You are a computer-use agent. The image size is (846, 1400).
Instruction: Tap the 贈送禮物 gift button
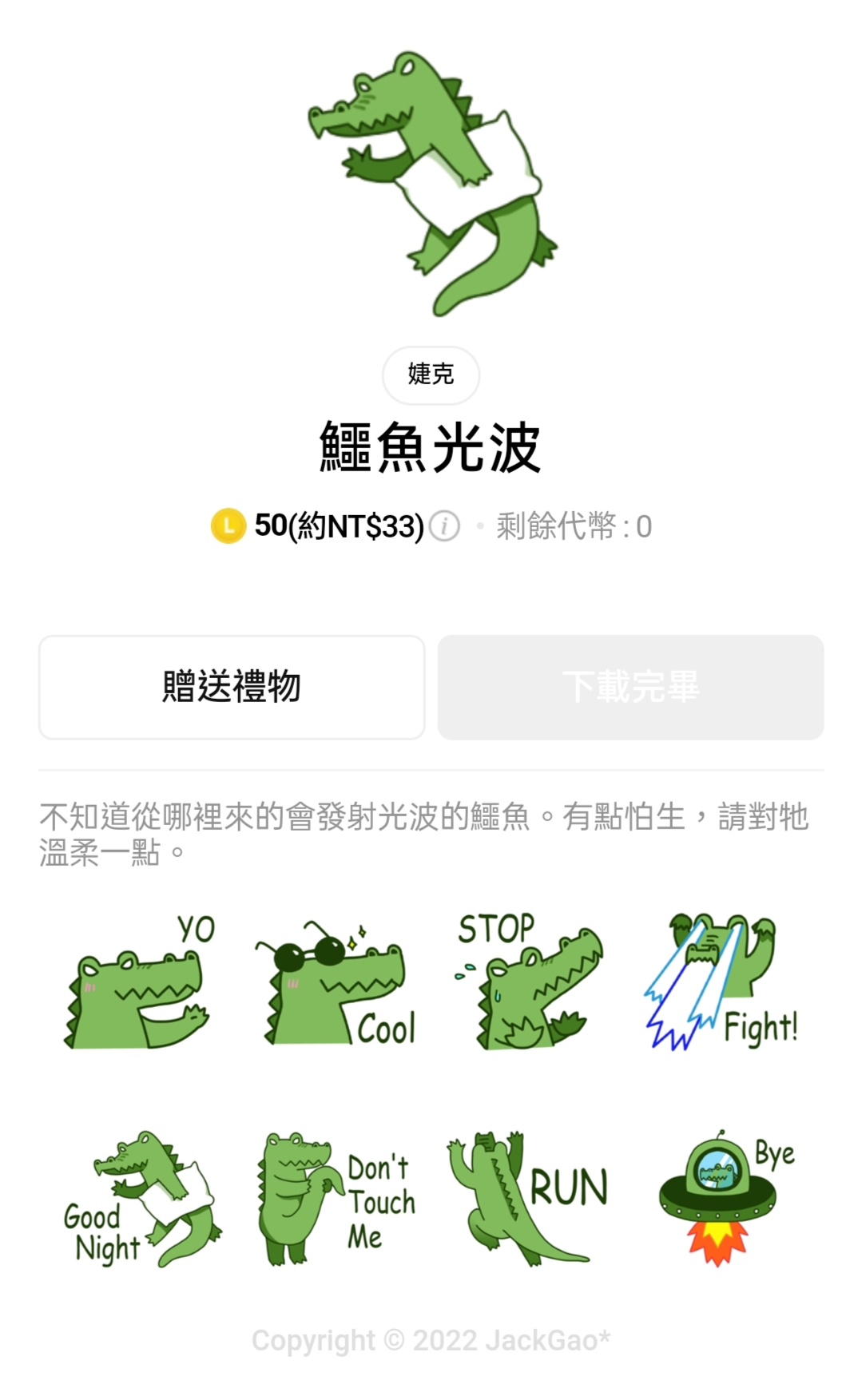(x=232, y=687)
